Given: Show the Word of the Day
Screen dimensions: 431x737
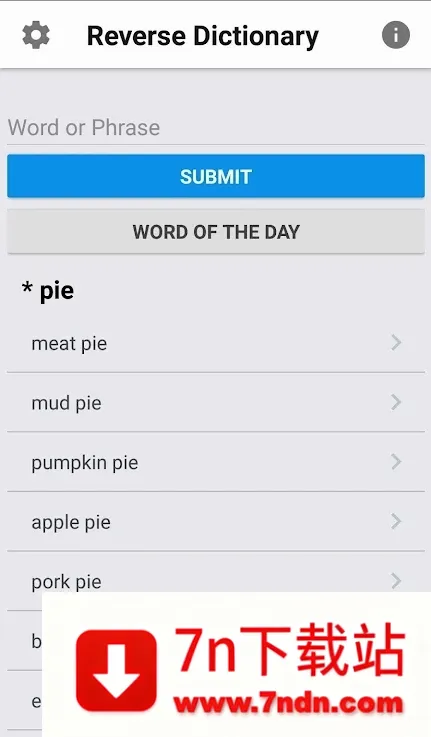Looking at the screenshot, I should (216, 232).
